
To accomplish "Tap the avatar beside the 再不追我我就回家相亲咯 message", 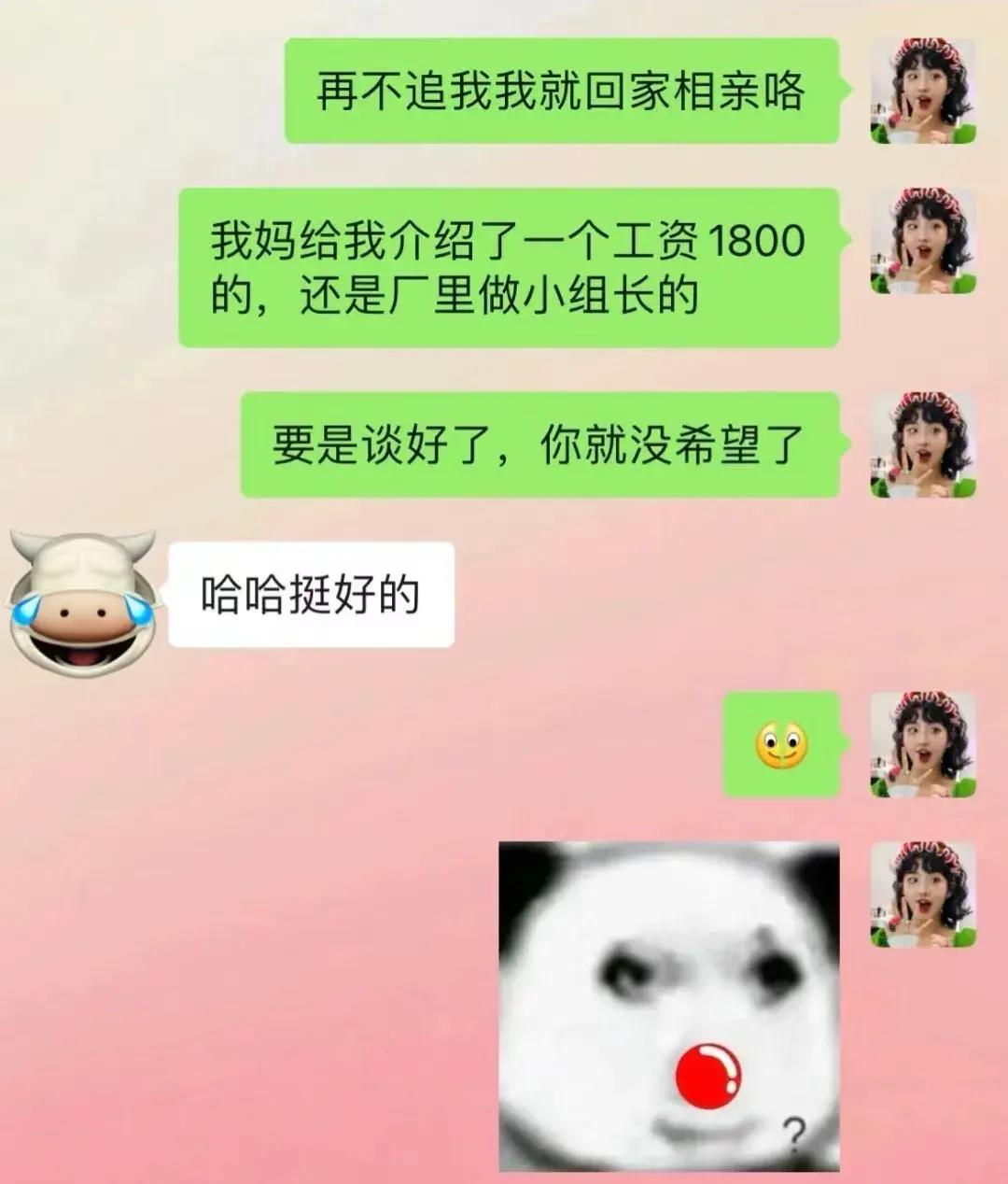I will 922,91.
